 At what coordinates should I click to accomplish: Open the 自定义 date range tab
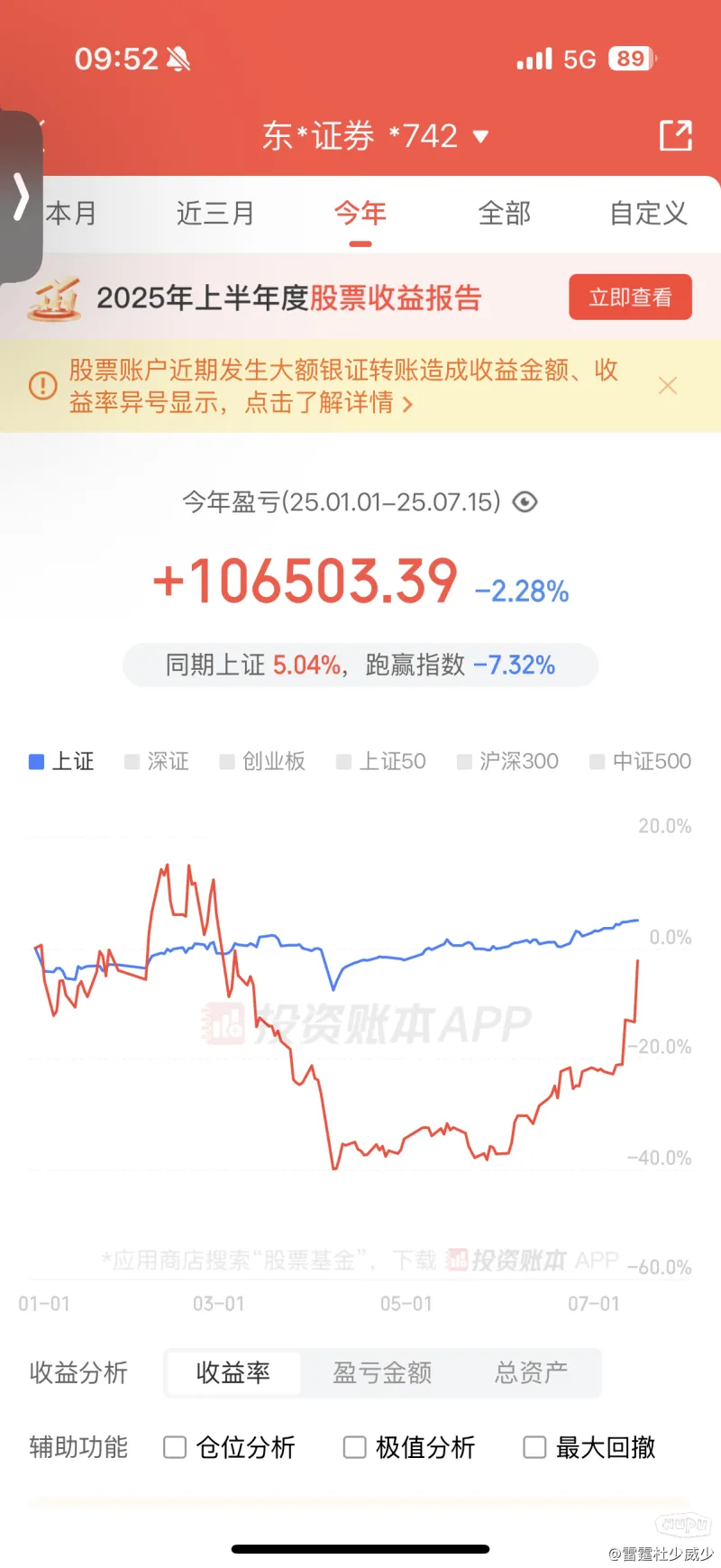click(649, 214)
